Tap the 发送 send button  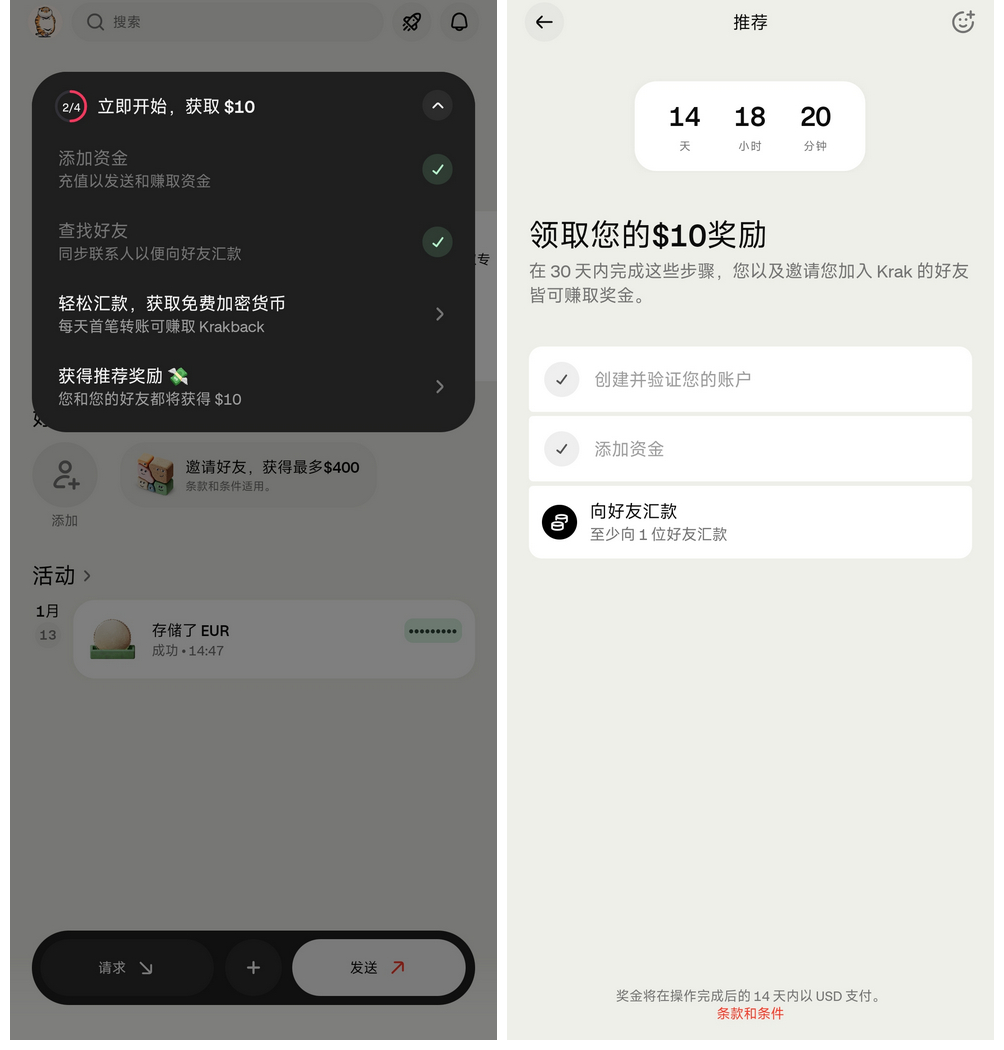point(378,968)
